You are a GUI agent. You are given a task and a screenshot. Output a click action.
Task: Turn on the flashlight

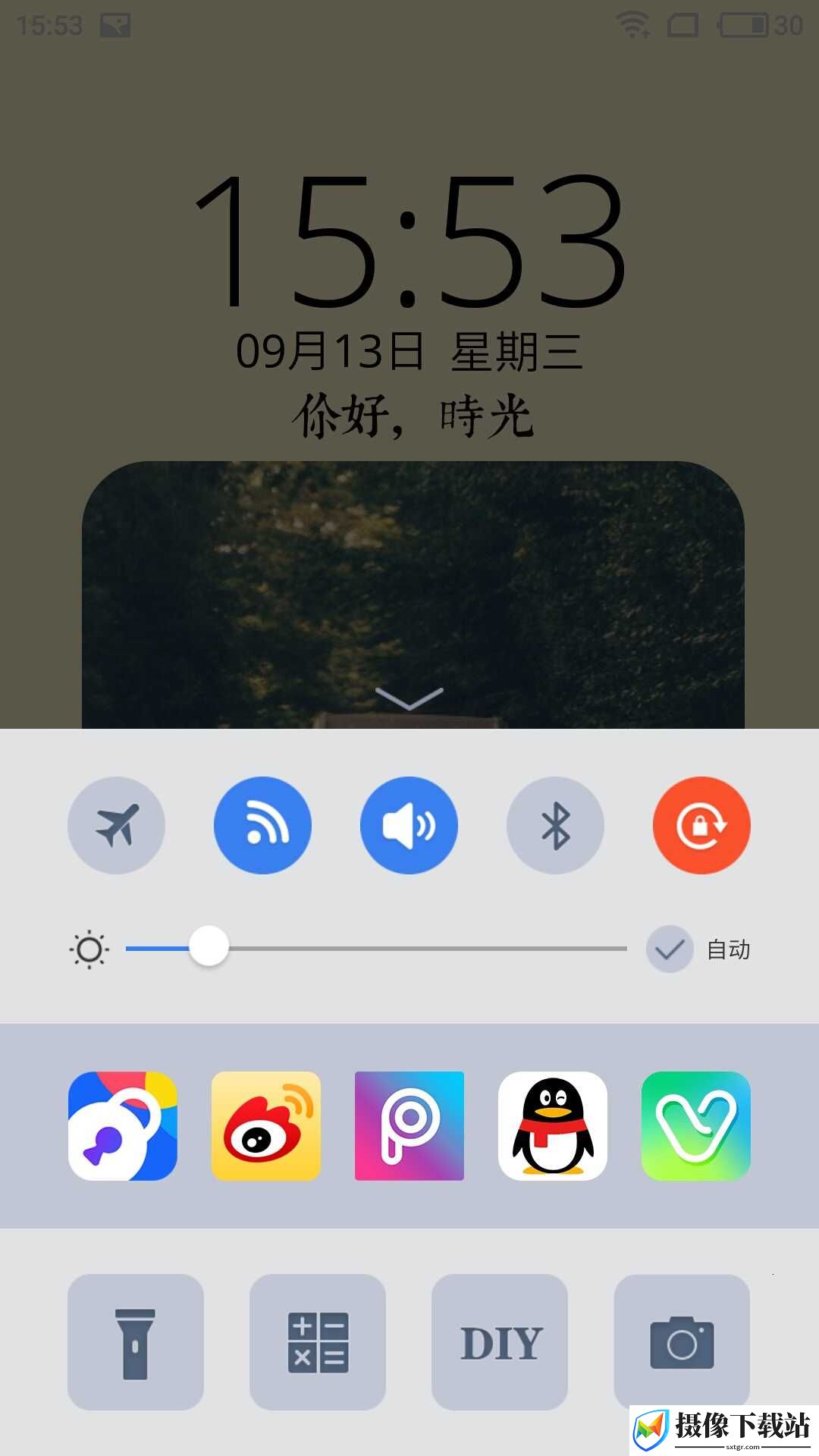click(136, 1342)
